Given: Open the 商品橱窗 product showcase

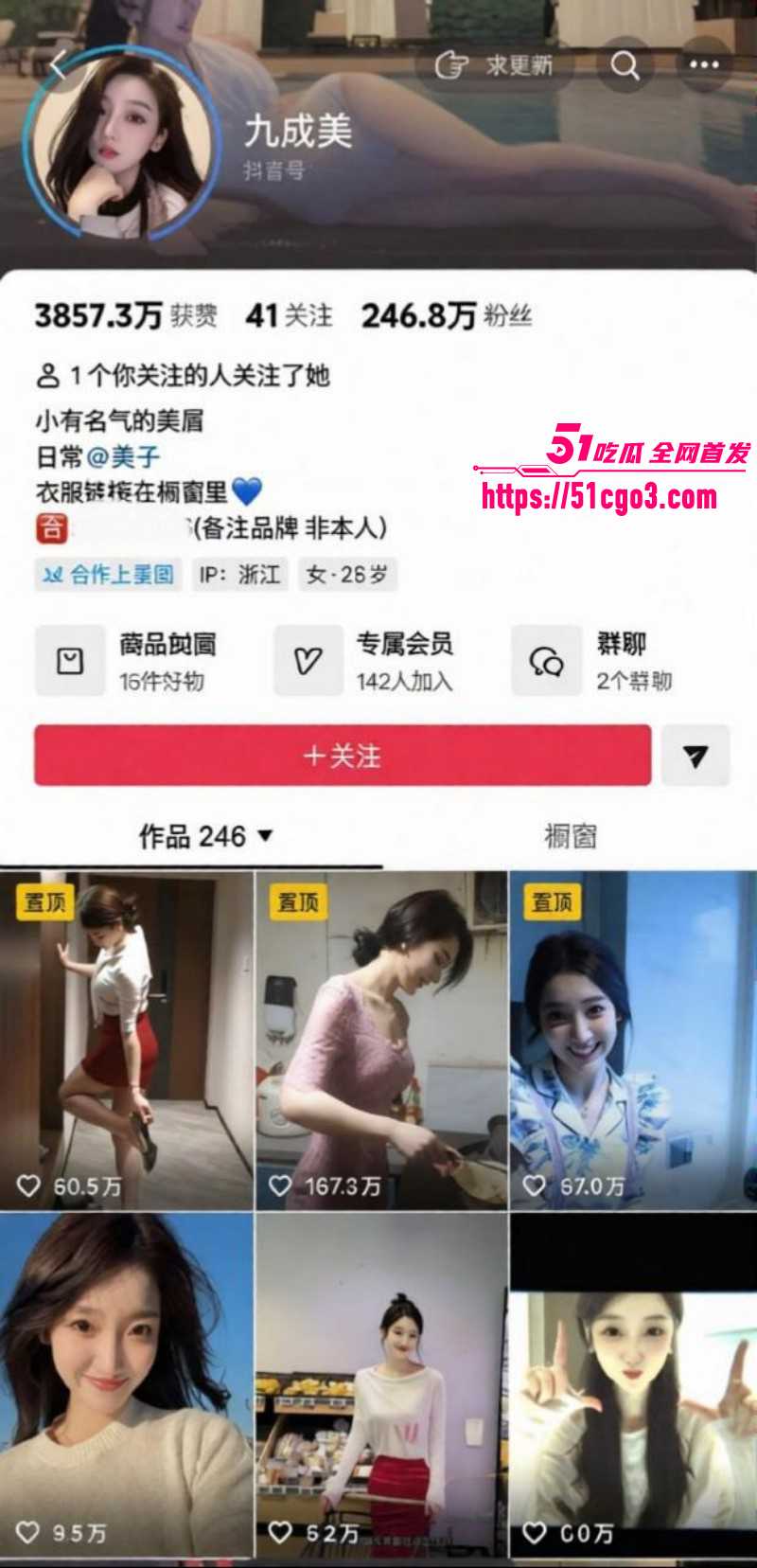Looking at the screenshot, I should pyautogui.click(x=126, y=661).
